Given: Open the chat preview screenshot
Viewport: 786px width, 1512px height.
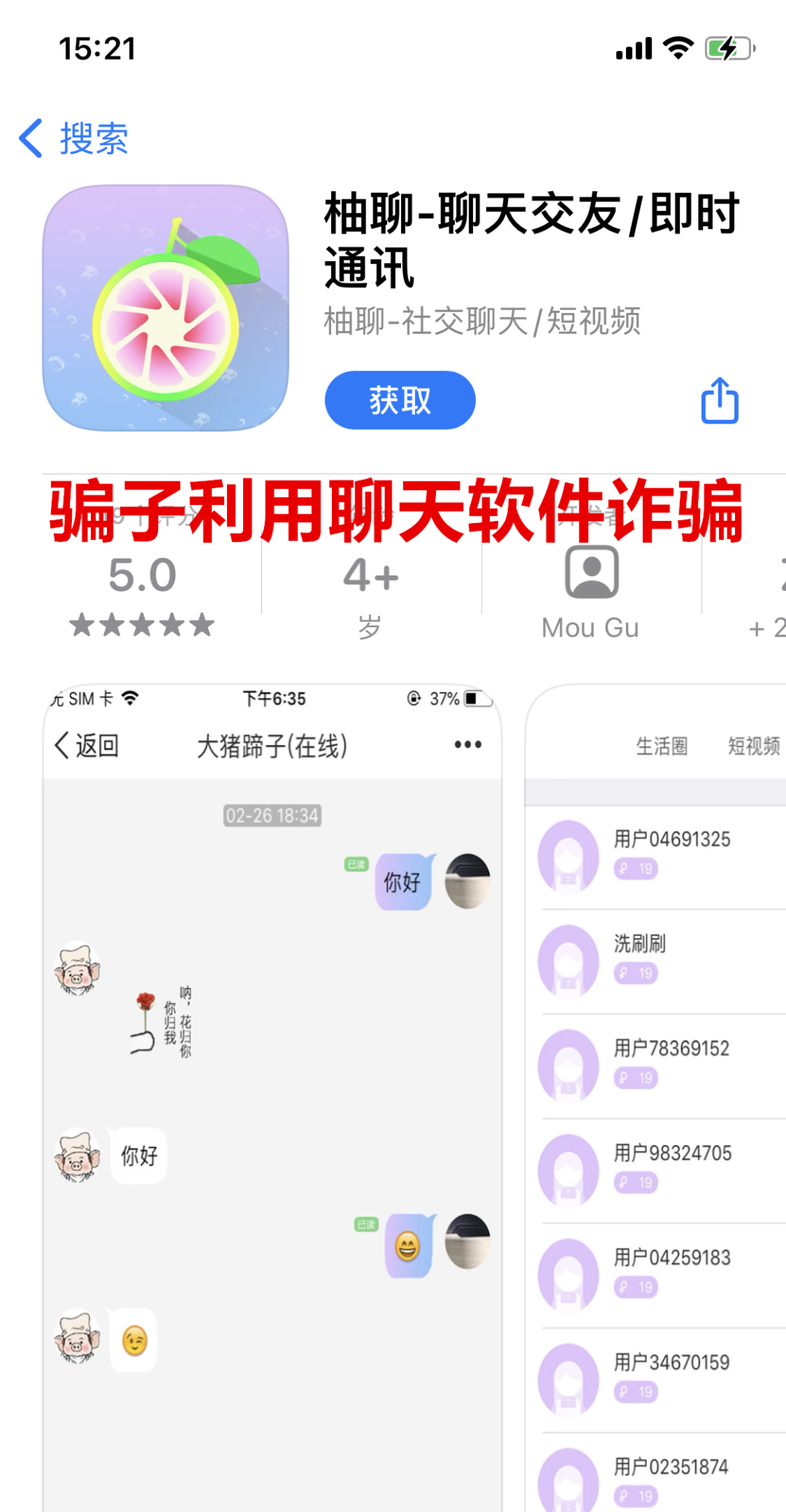Looking at the screenshot, I should pos(272,1091).
